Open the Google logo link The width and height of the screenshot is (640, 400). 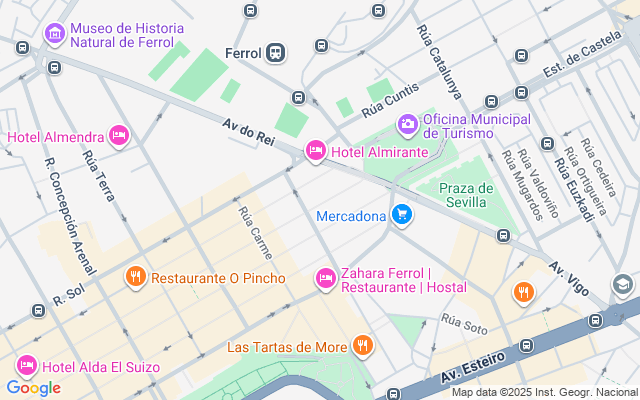[33, 388]
